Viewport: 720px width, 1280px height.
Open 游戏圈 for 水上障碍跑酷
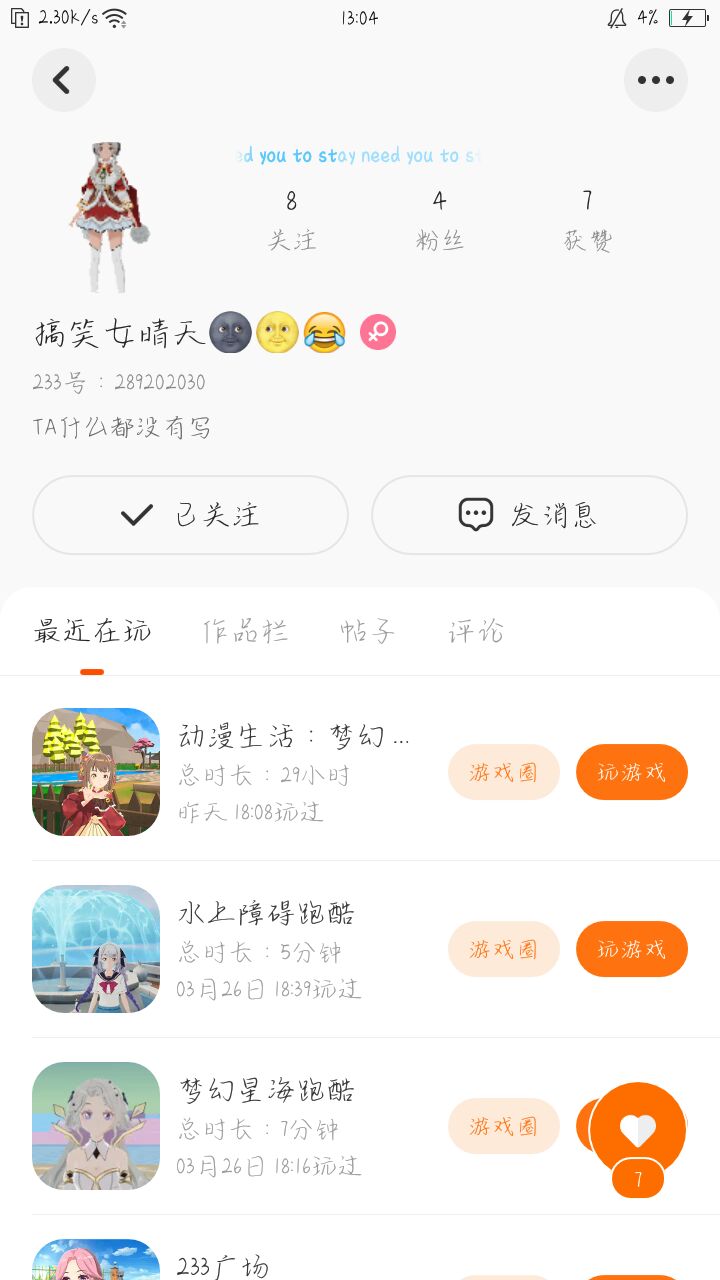(x=503, y=949)
